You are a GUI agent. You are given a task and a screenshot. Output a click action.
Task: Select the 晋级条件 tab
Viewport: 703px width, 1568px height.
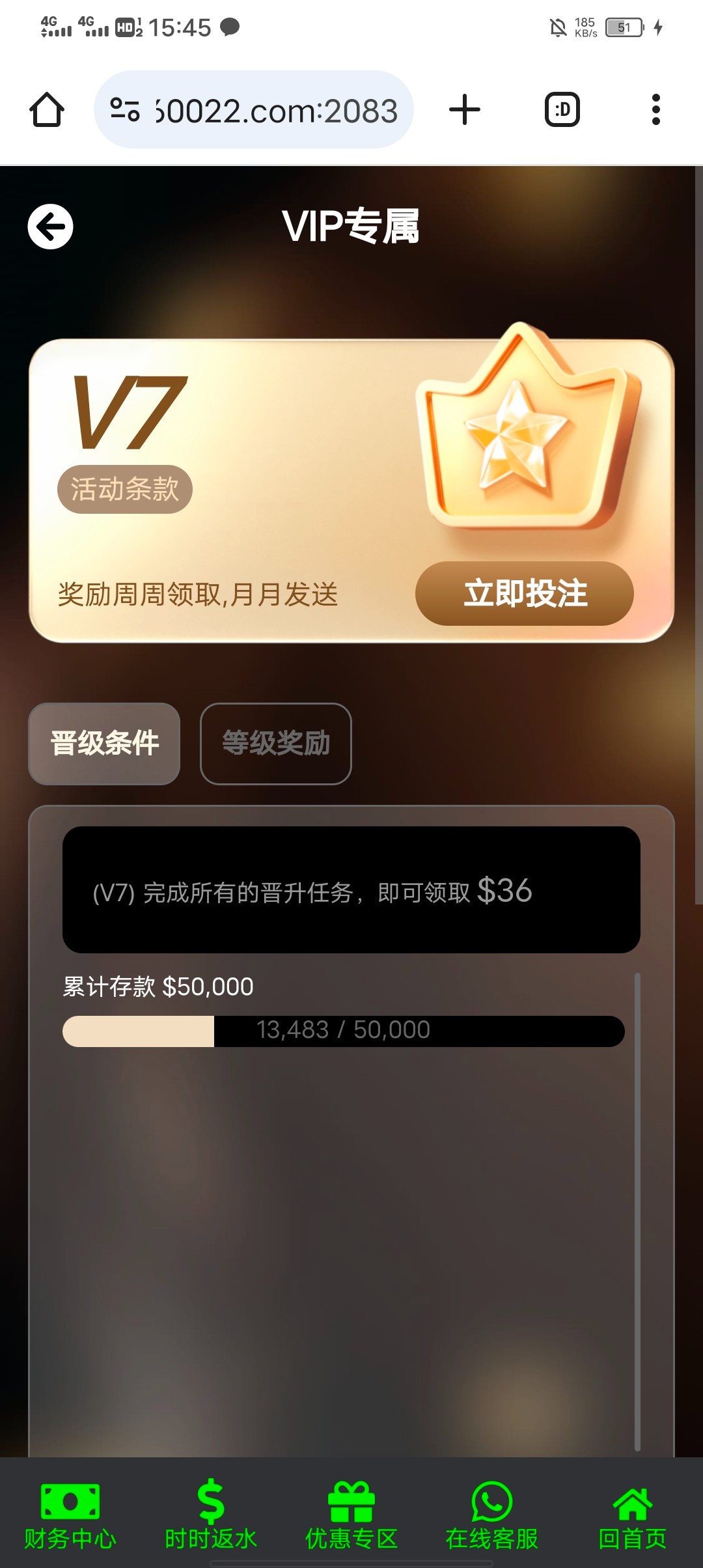104,744
